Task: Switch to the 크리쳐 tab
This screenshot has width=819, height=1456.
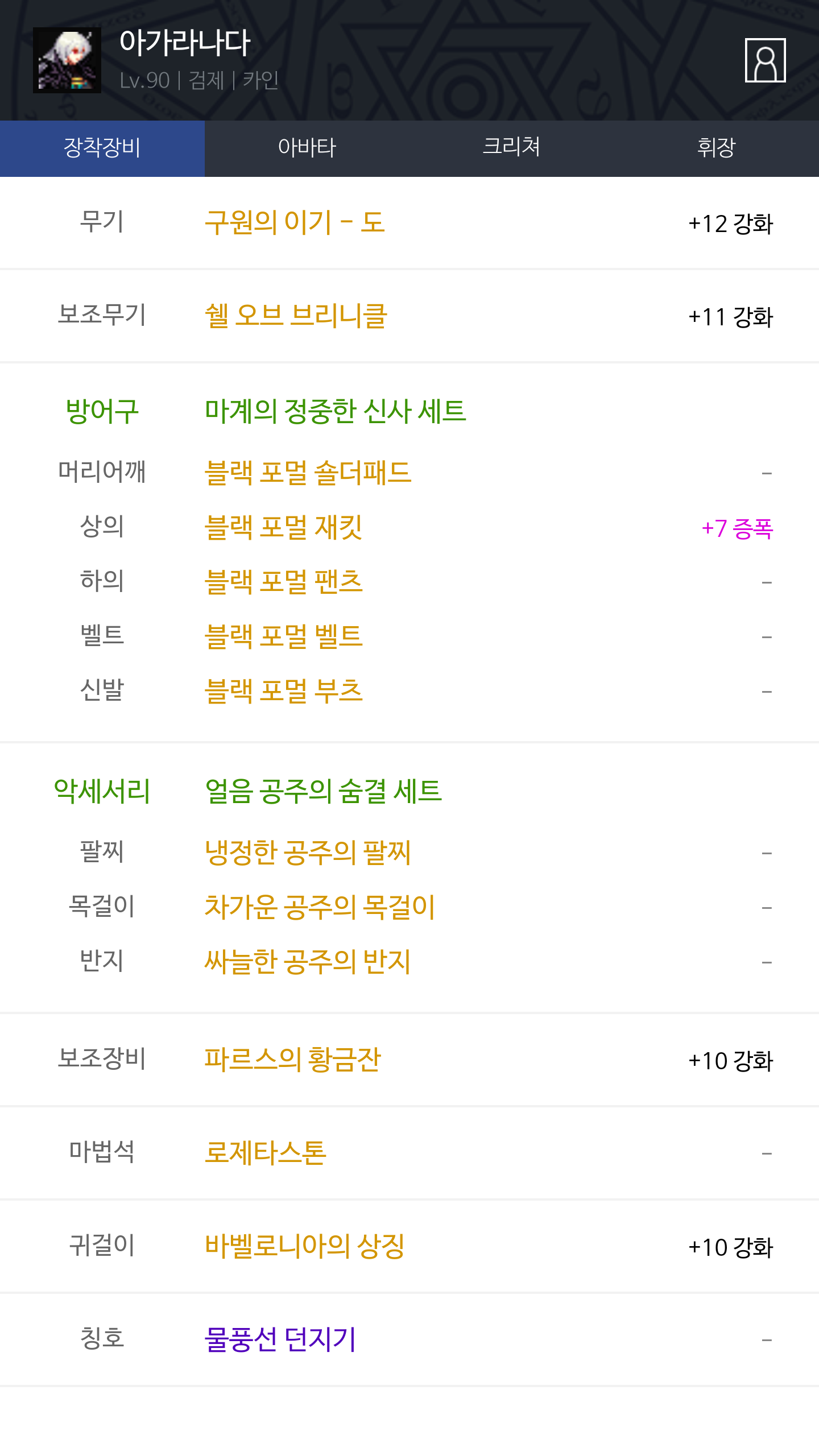Action: [512, 148]
